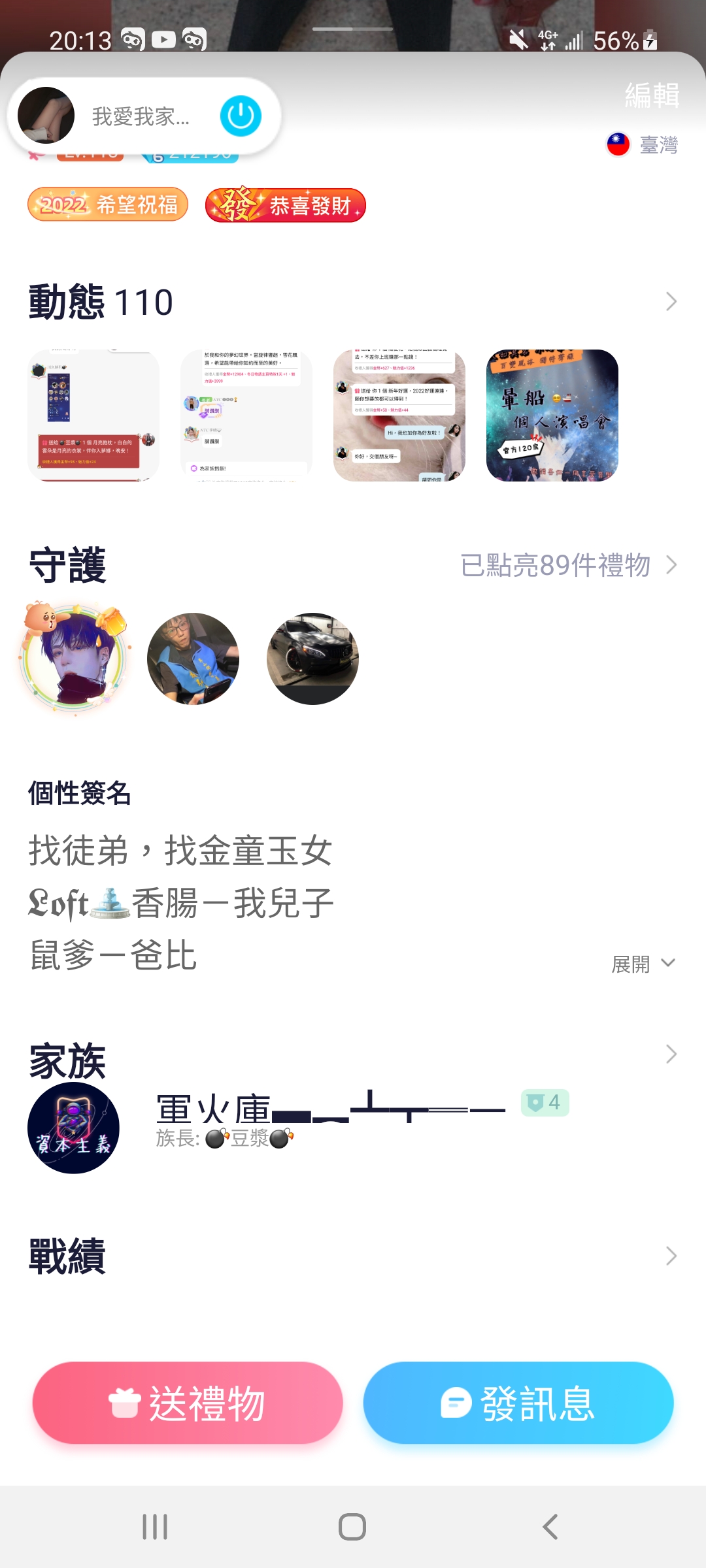Expand the signature with 展開
The width and height of the screenshot is (706, 1568).
click(642, 964)
